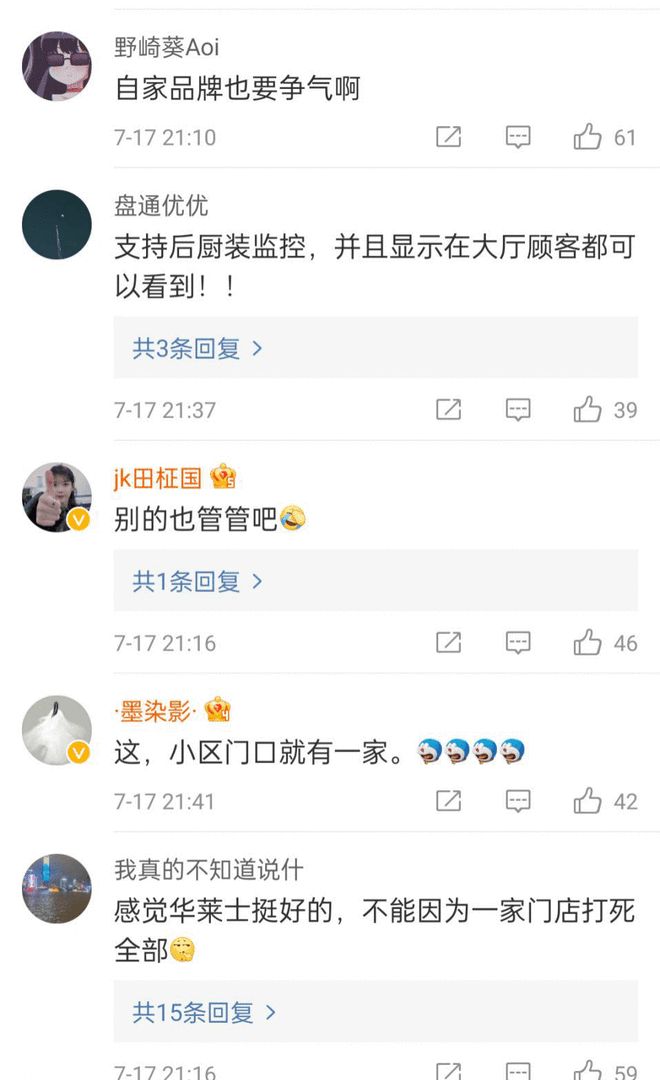
Task: Like jk田柾国's comment
Action: tap(587, 642)
